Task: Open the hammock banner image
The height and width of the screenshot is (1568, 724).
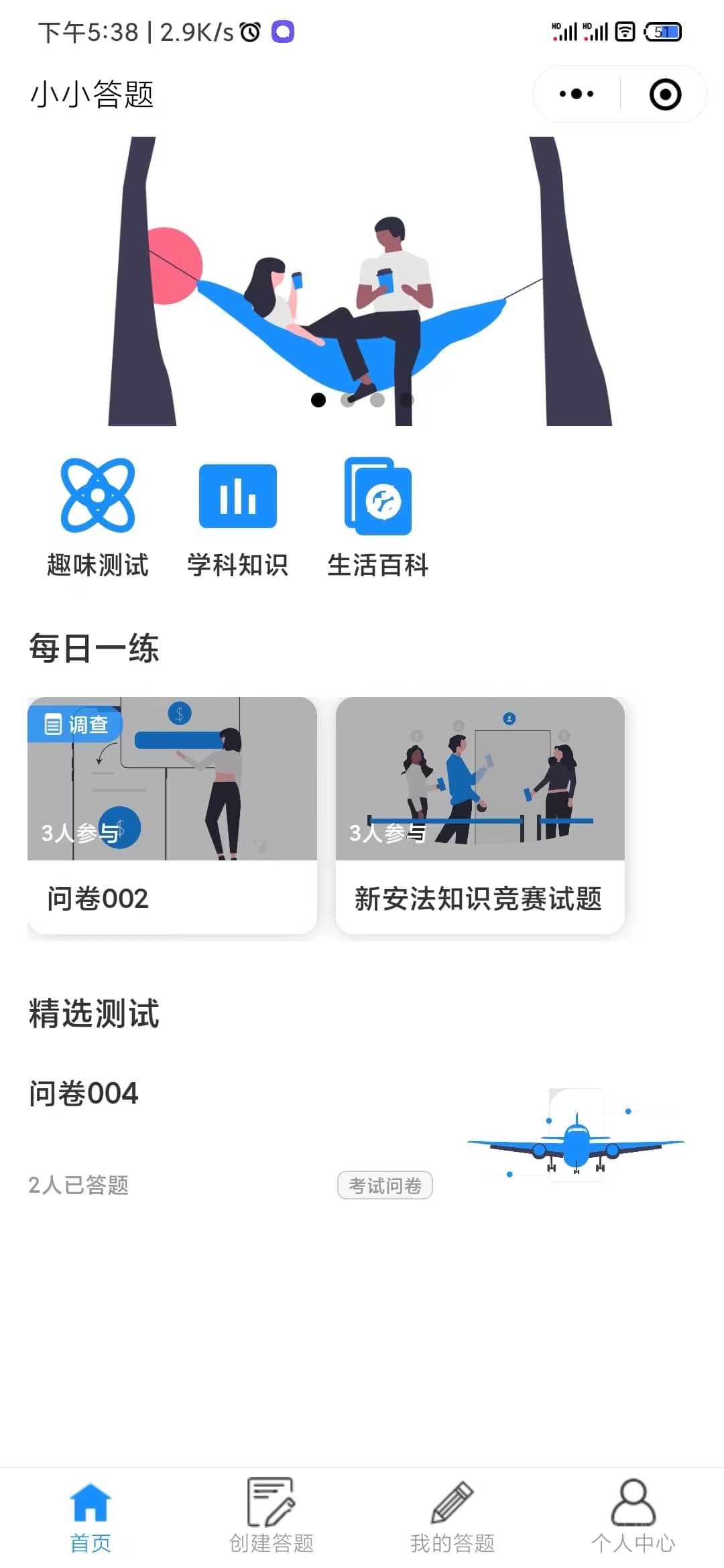Action: (362, 281)
